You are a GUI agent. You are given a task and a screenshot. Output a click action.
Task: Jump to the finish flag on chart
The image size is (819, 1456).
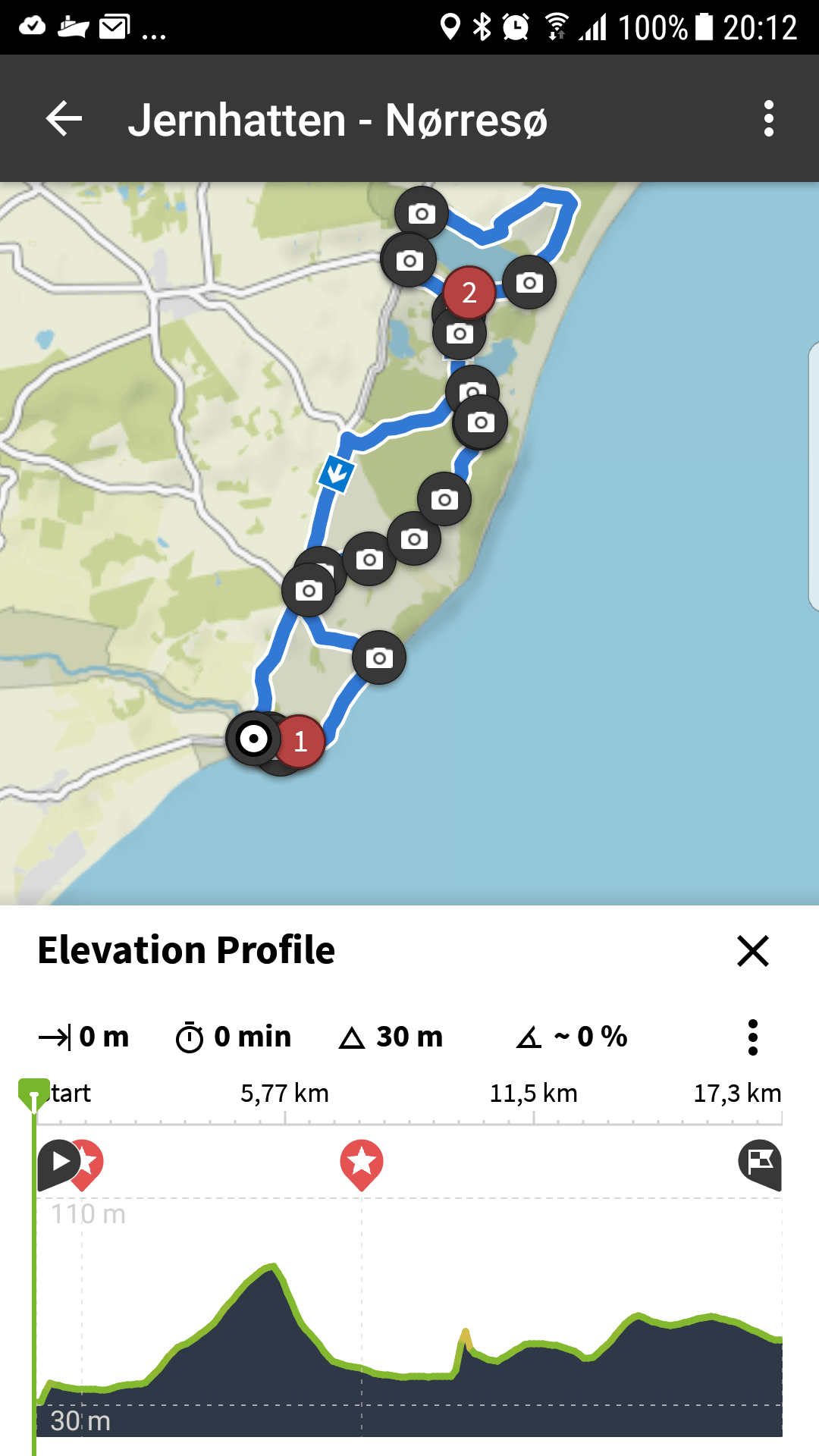(760, 1163)
